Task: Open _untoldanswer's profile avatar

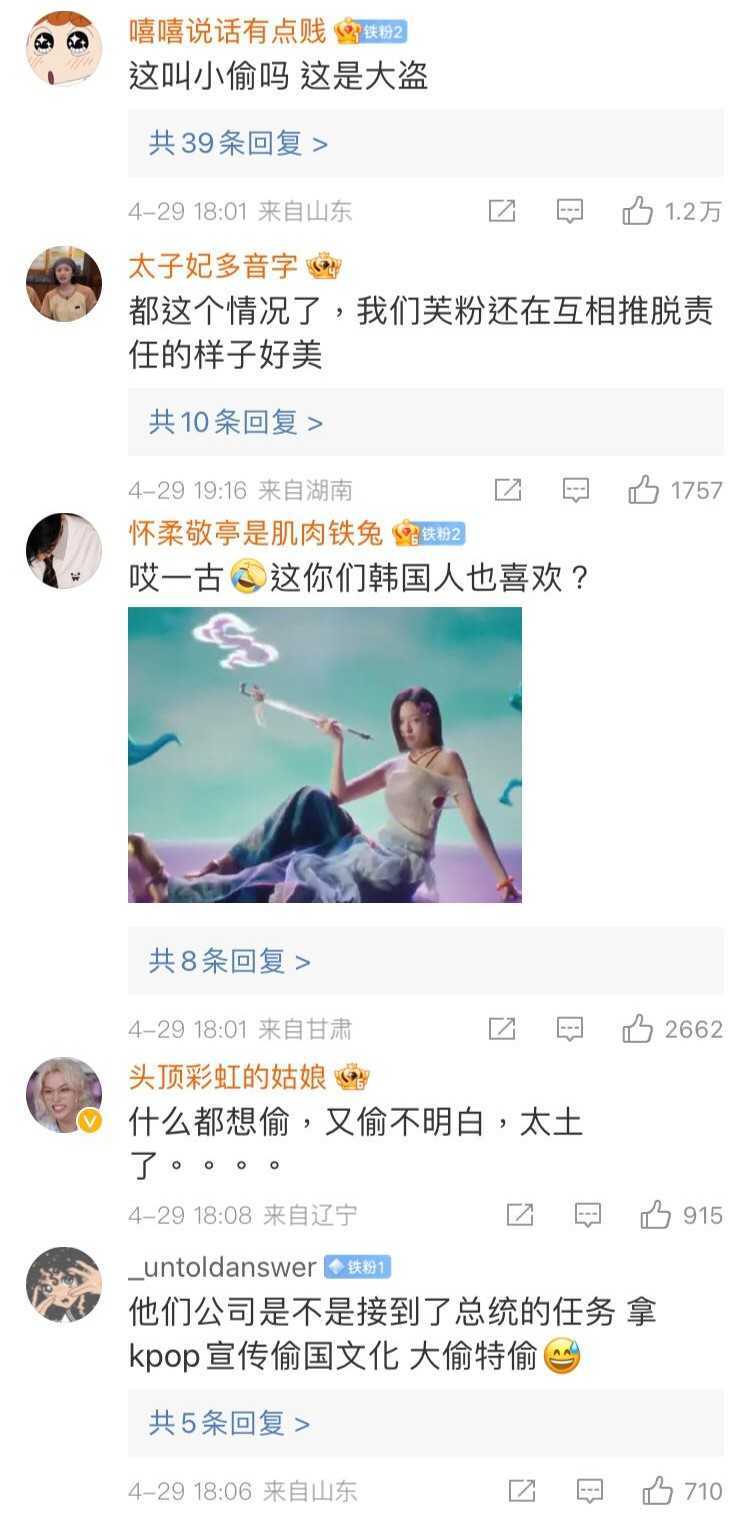Action: point(64,1285)
